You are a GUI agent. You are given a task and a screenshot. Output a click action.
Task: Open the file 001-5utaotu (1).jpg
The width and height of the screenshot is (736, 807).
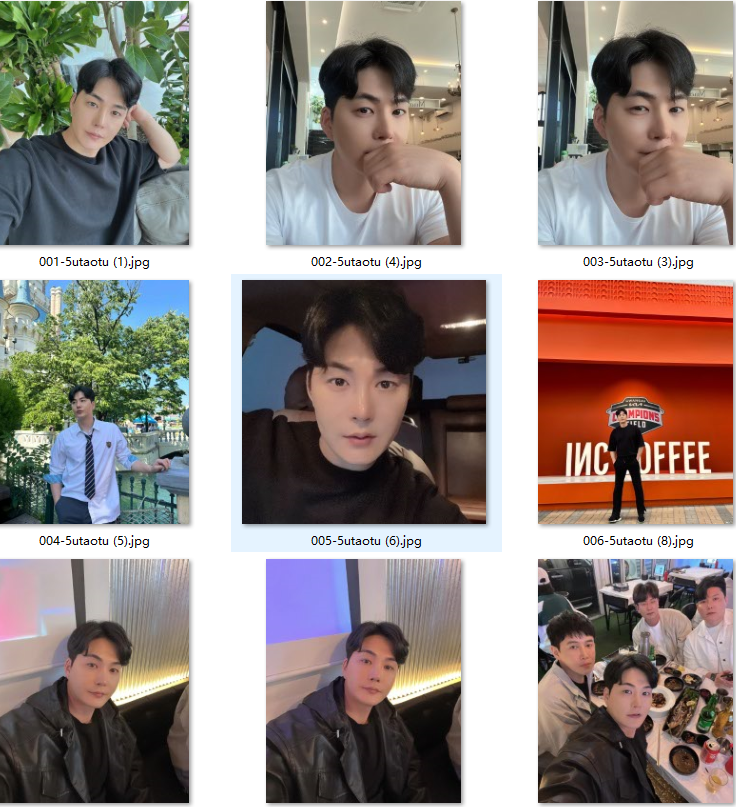tap(94, 123)
